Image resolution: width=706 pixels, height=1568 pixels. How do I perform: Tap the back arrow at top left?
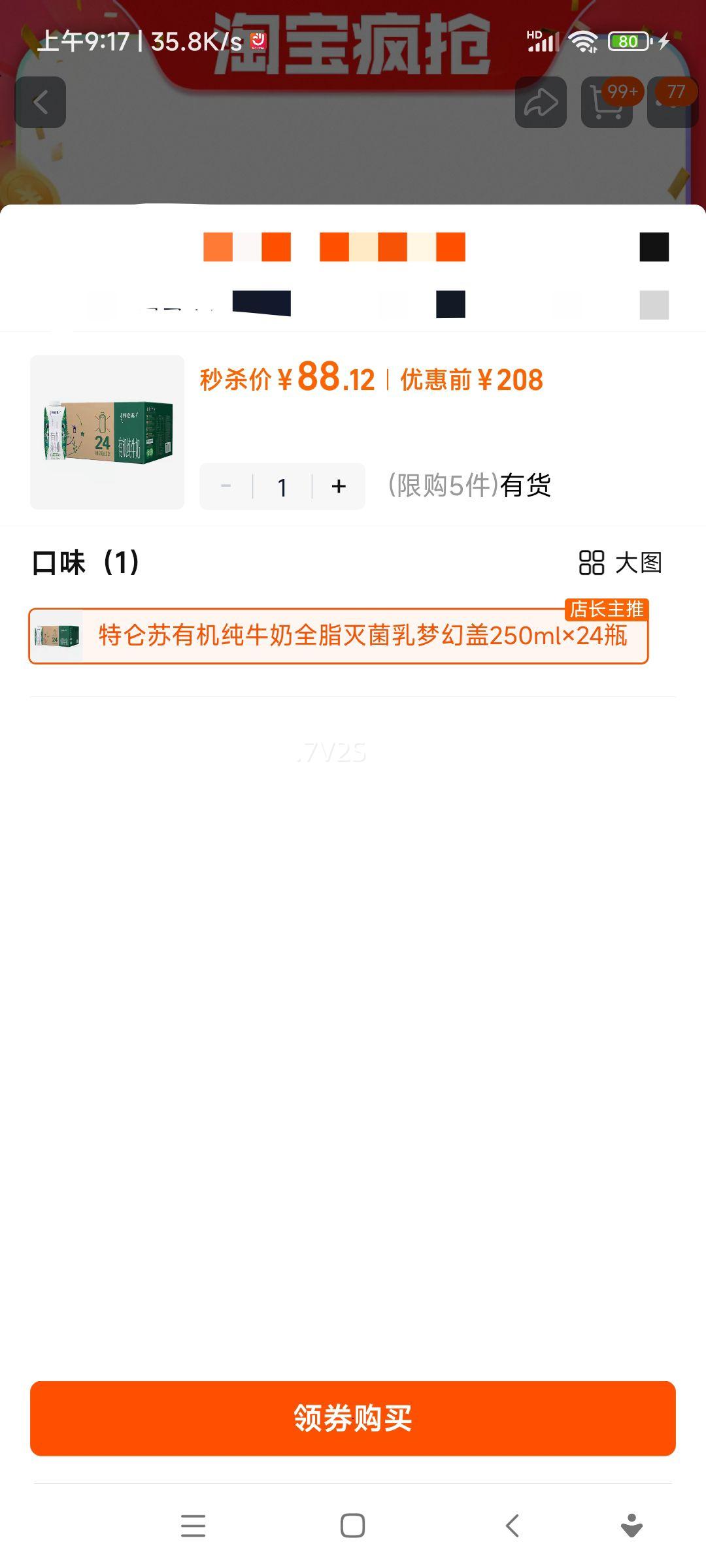(x=41, y=101)
